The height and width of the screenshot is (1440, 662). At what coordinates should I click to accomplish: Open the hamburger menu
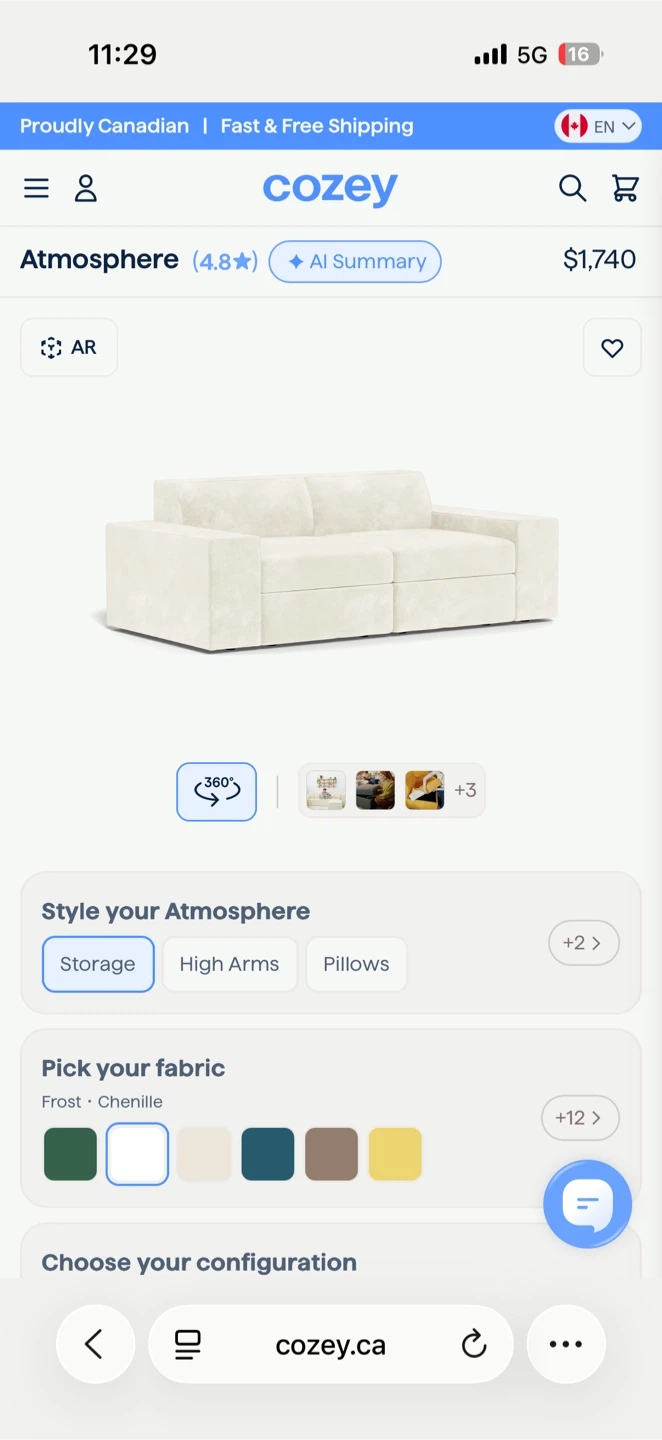point(36,188)
